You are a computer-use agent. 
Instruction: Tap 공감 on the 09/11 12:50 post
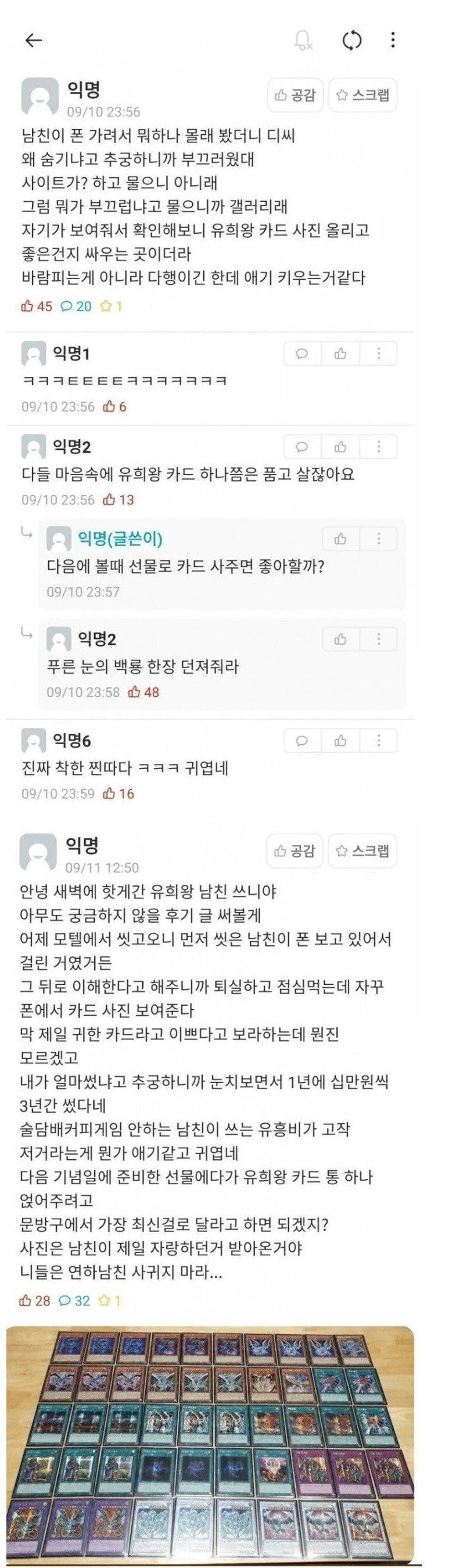(x=295, y=851)
